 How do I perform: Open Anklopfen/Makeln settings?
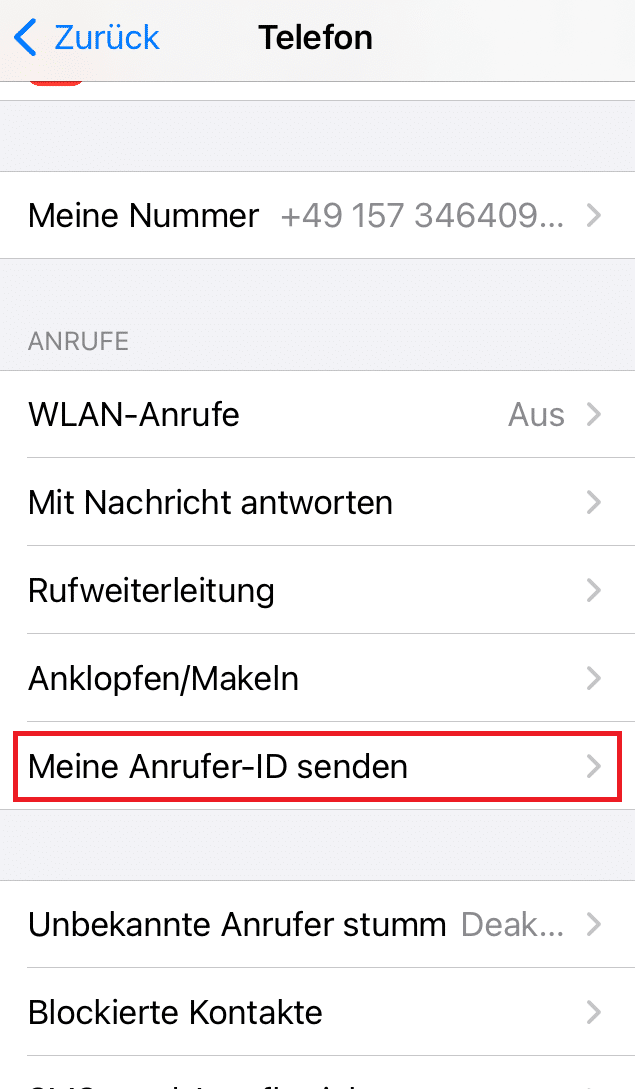click(316, 678)
